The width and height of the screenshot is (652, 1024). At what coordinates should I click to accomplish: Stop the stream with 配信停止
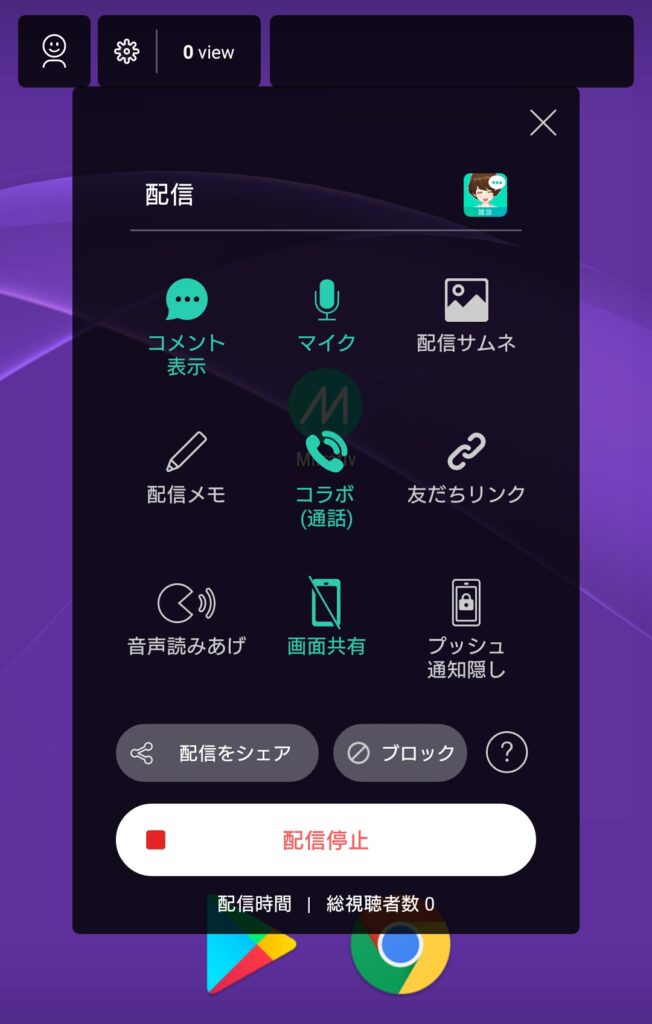click(x=326, y=840)
